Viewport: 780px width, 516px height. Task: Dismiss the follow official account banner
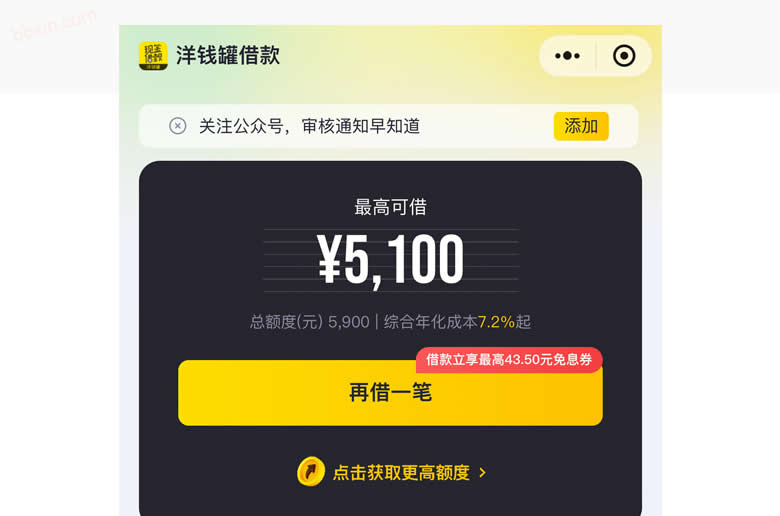tap(178, 126)
